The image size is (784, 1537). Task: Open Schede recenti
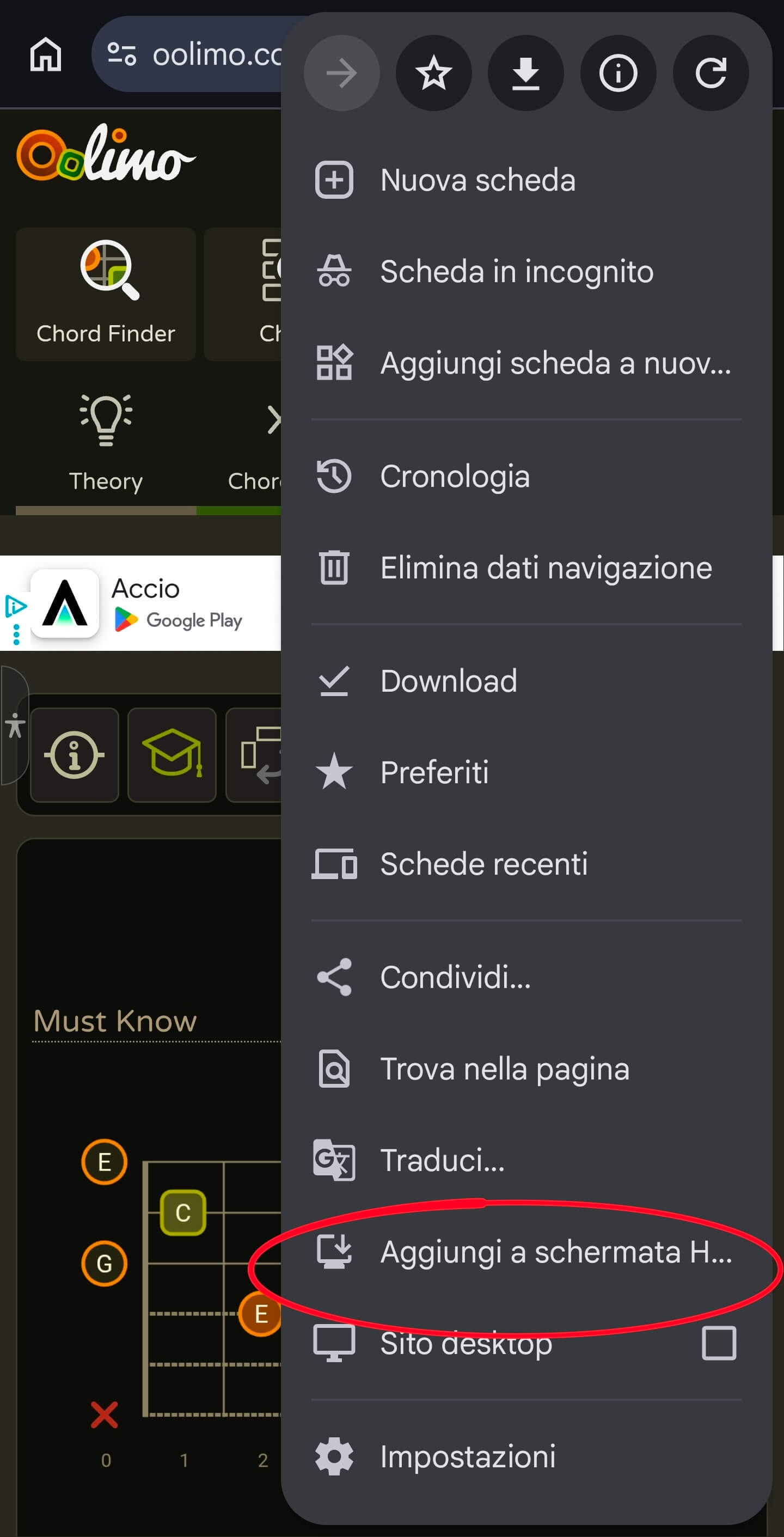point(483,863)
